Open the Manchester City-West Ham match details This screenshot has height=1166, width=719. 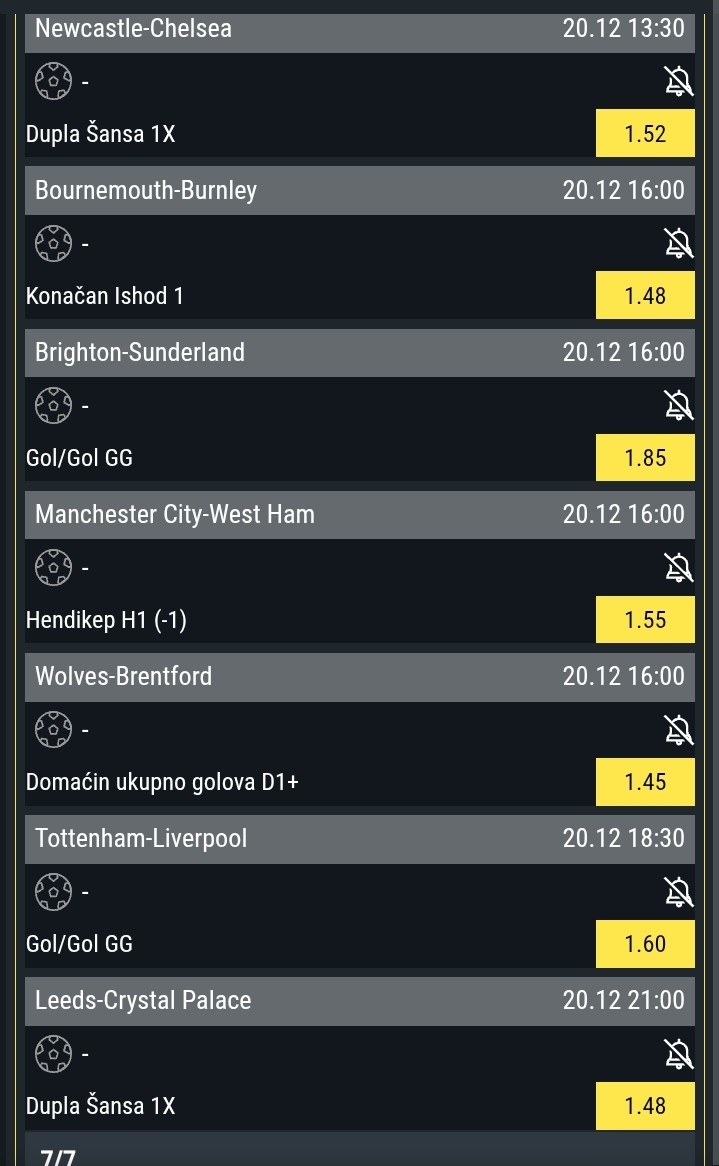click(x=175, y=514)
